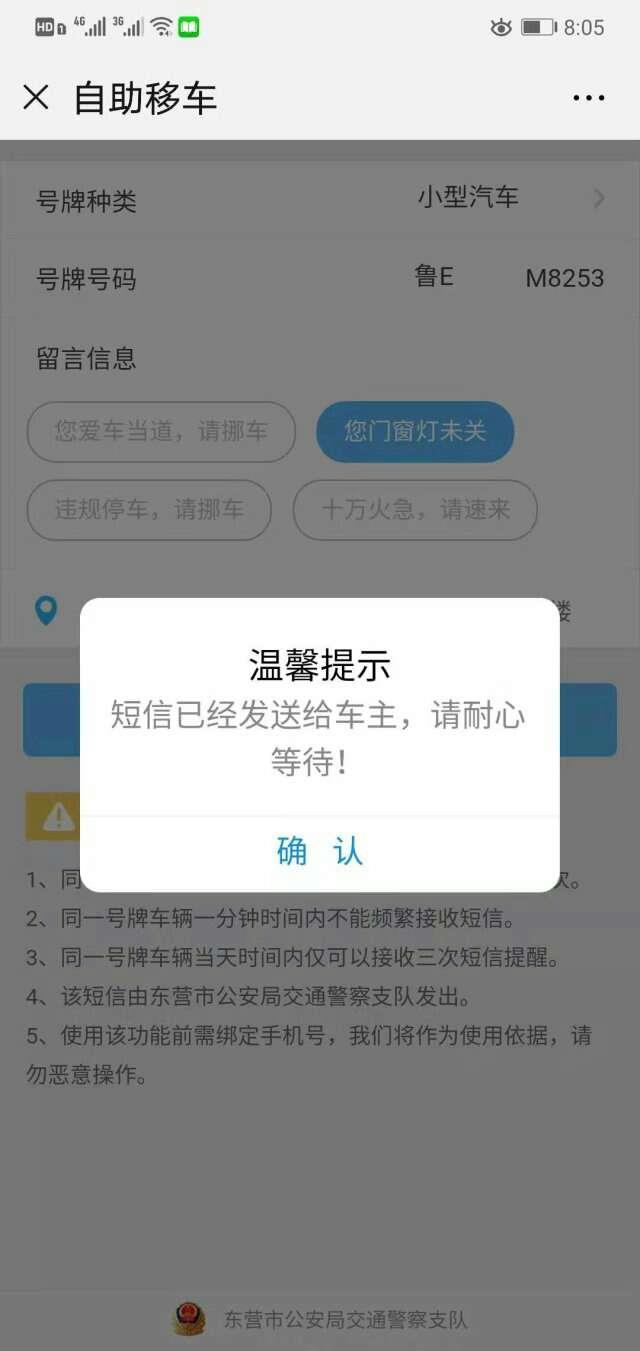Open the three-dot overflow menu

(x=589, y=98)
